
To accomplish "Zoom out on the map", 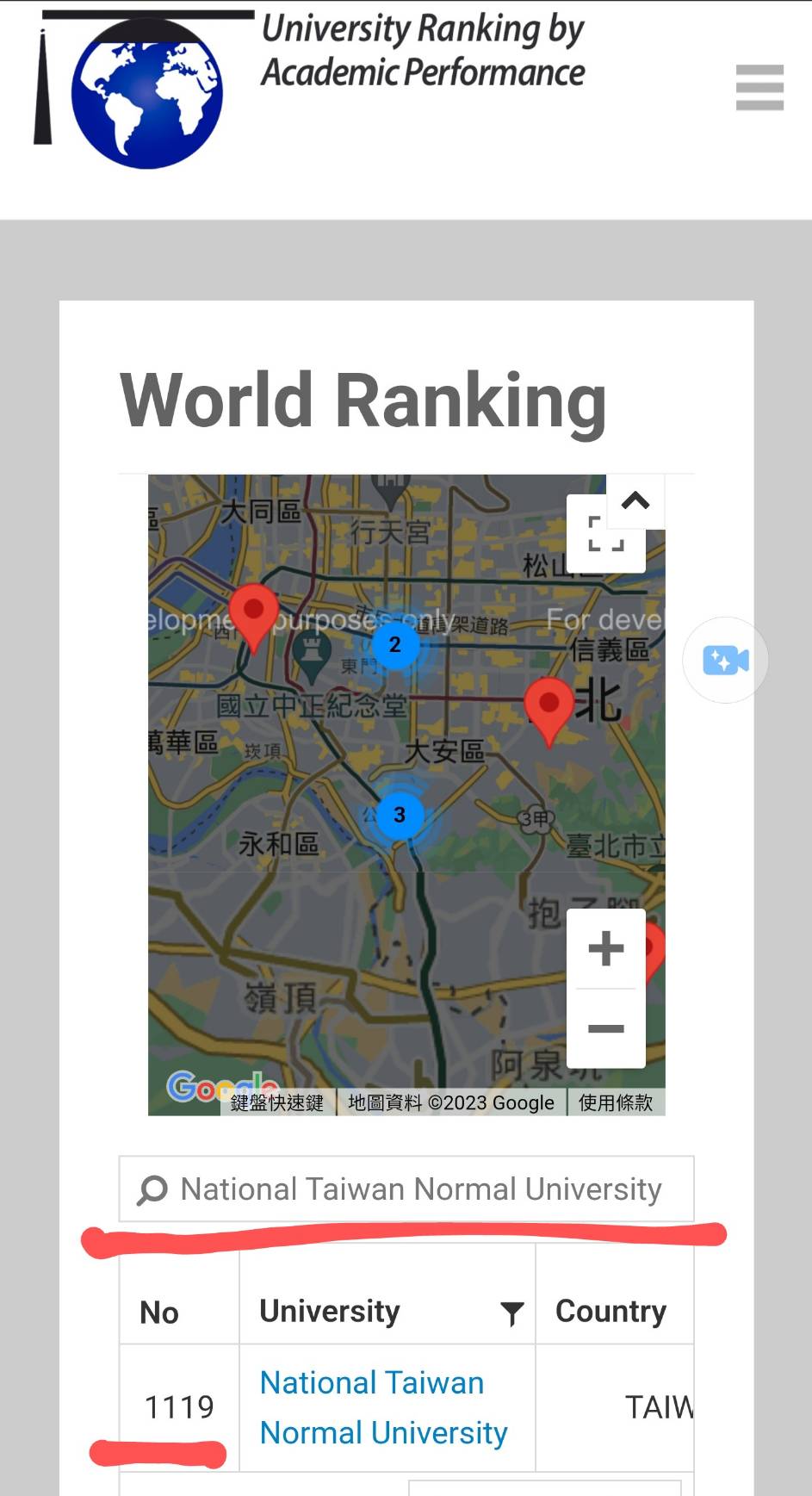I will coord(605,1028).
